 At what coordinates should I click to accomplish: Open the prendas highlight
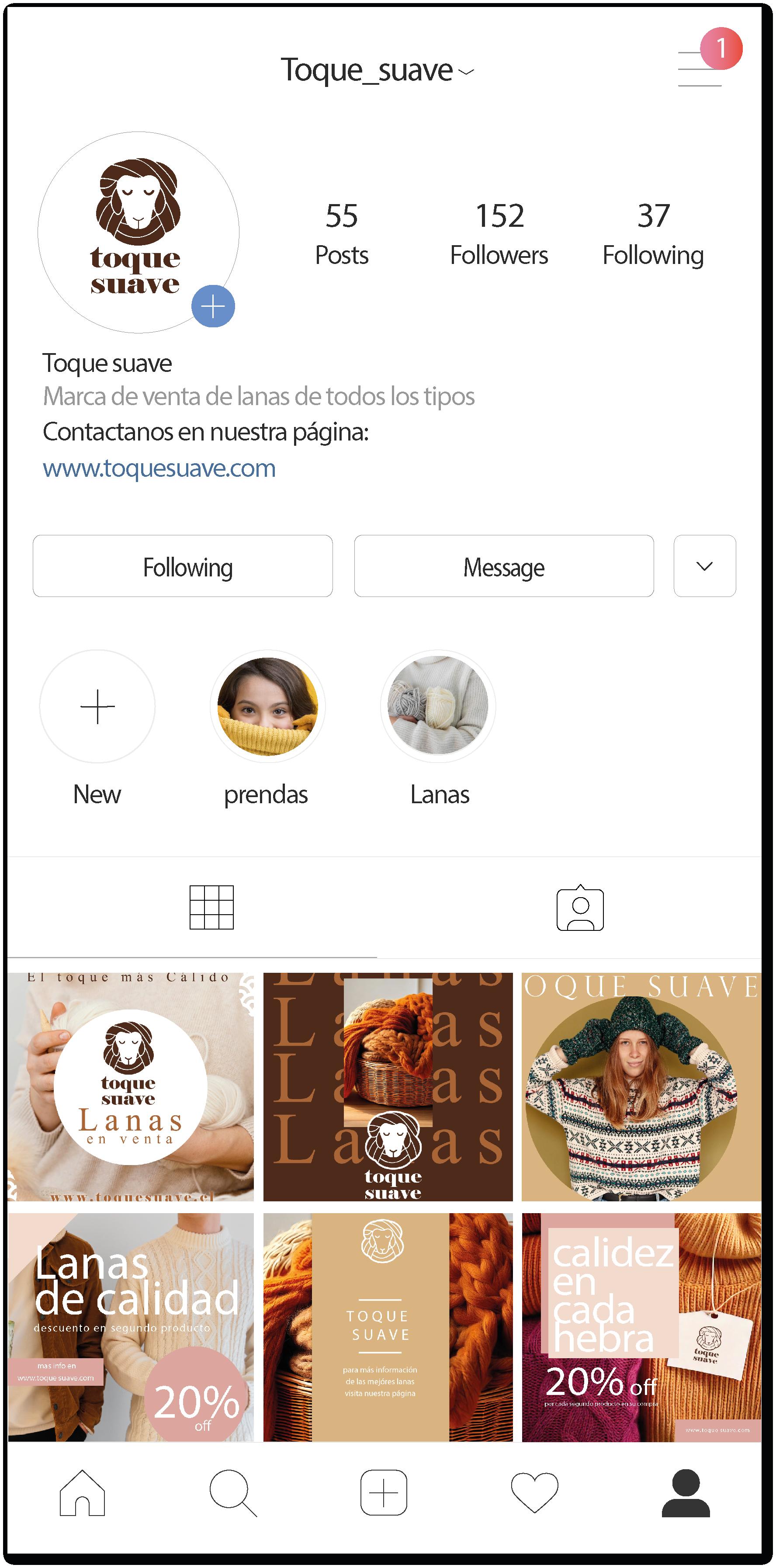pyautogui.click(x=267, y=707)
